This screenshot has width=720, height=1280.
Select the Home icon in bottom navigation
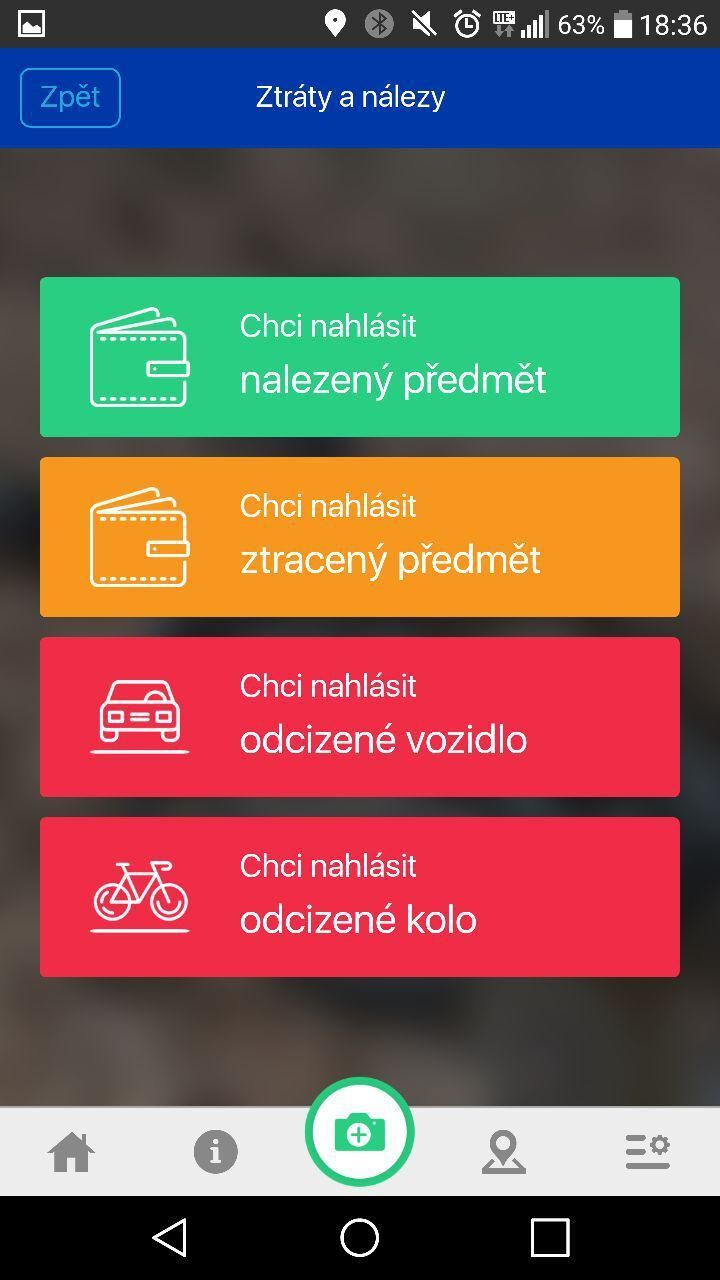[x=71, y=1152]
